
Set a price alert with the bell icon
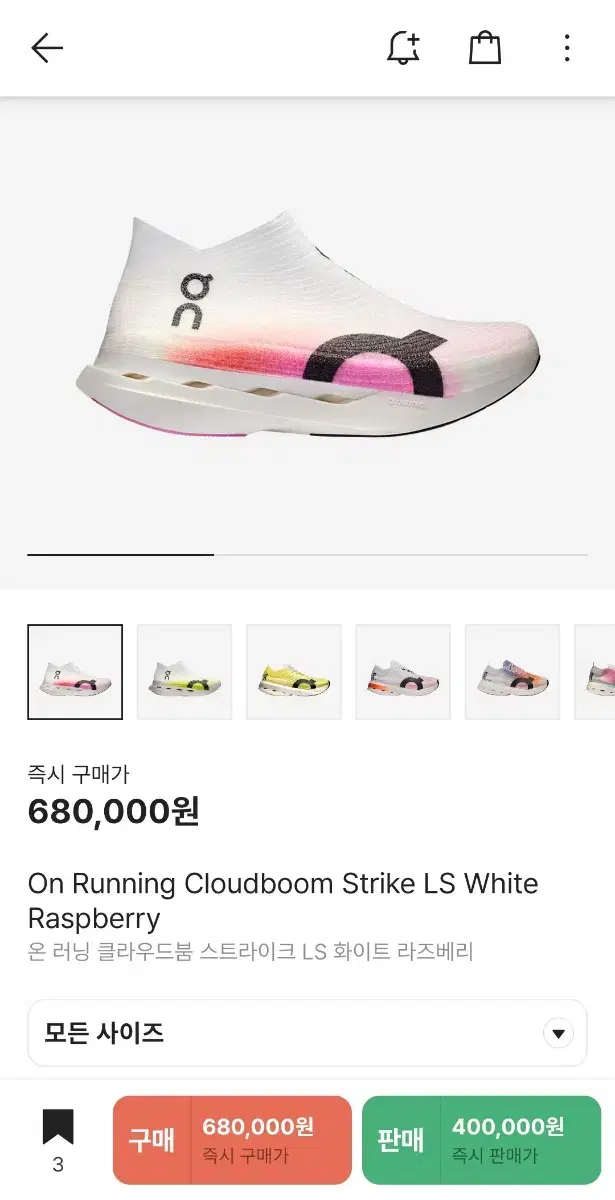404,48
